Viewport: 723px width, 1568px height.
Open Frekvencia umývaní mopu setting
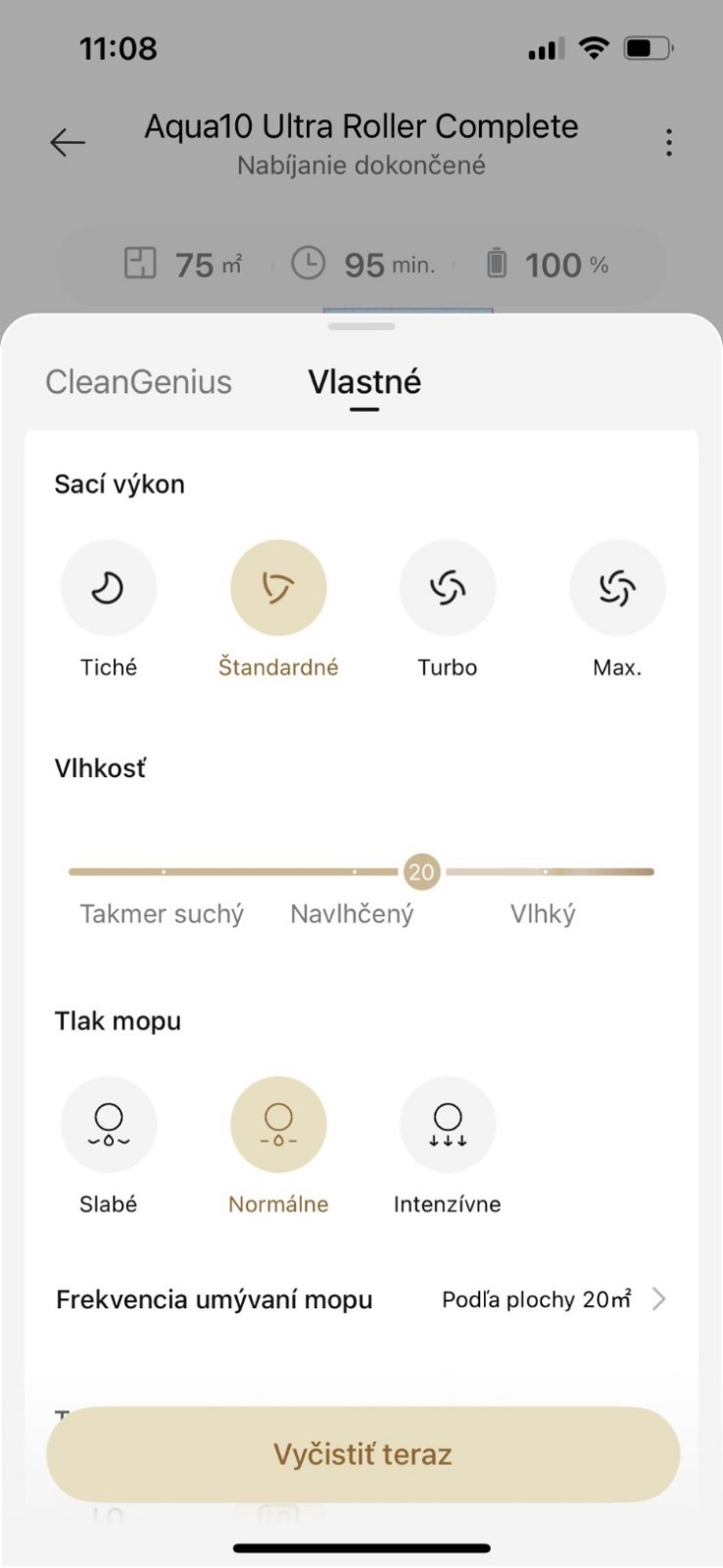click(361, 1299)
